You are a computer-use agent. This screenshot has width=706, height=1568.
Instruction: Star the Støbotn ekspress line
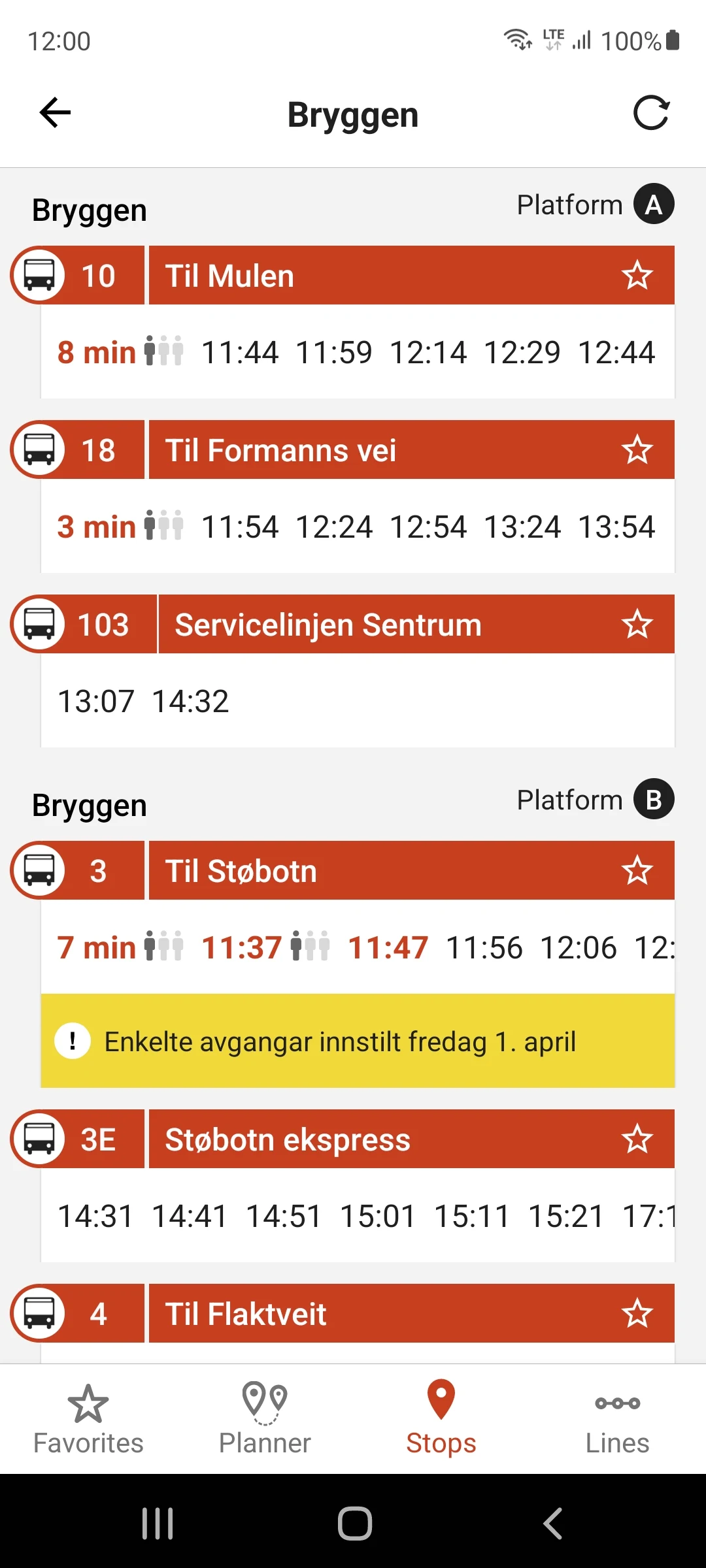tap(637, 1139)
